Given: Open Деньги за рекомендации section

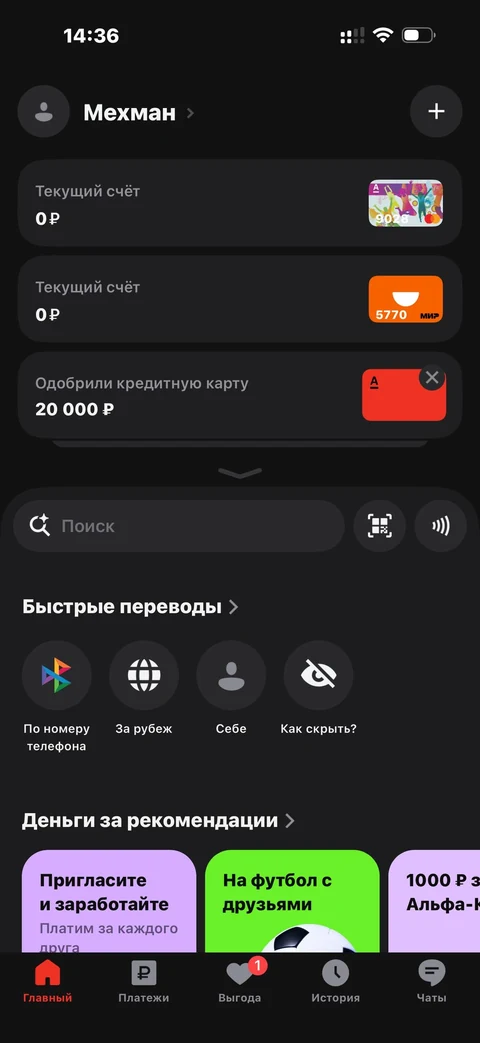Looking at the screenshot, I should 158,821.
